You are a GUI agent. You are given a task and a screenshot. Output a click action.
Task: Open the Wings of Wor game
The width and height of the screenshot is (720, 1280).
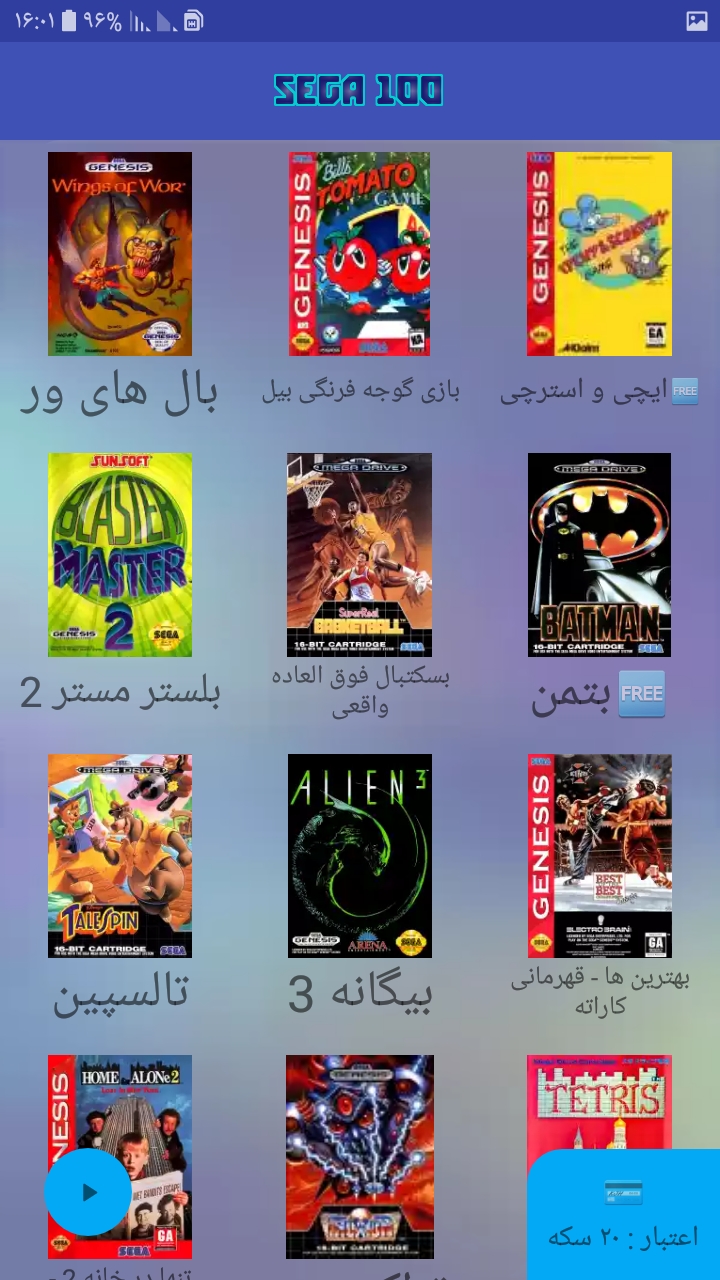(120, 254)
